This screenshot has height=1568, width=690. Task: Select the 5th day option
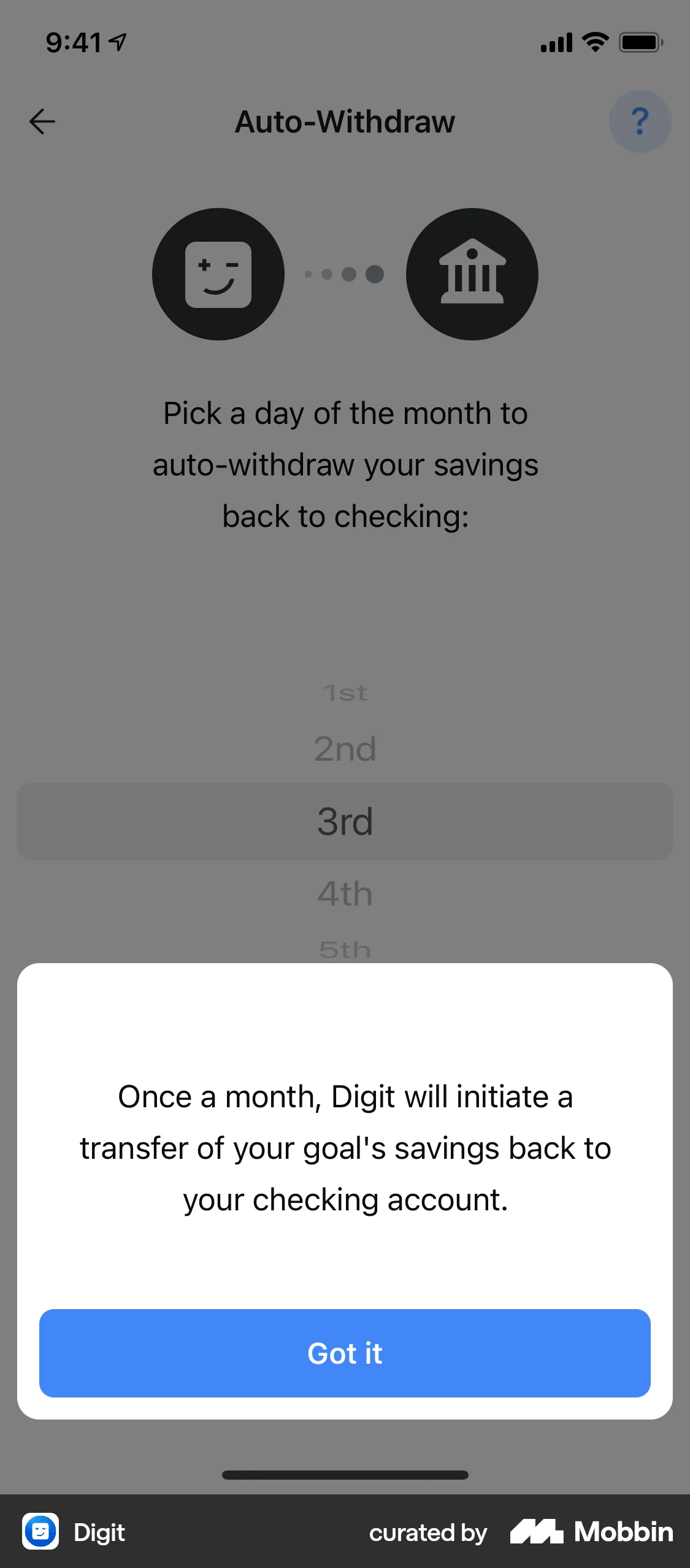coord(345,948)
